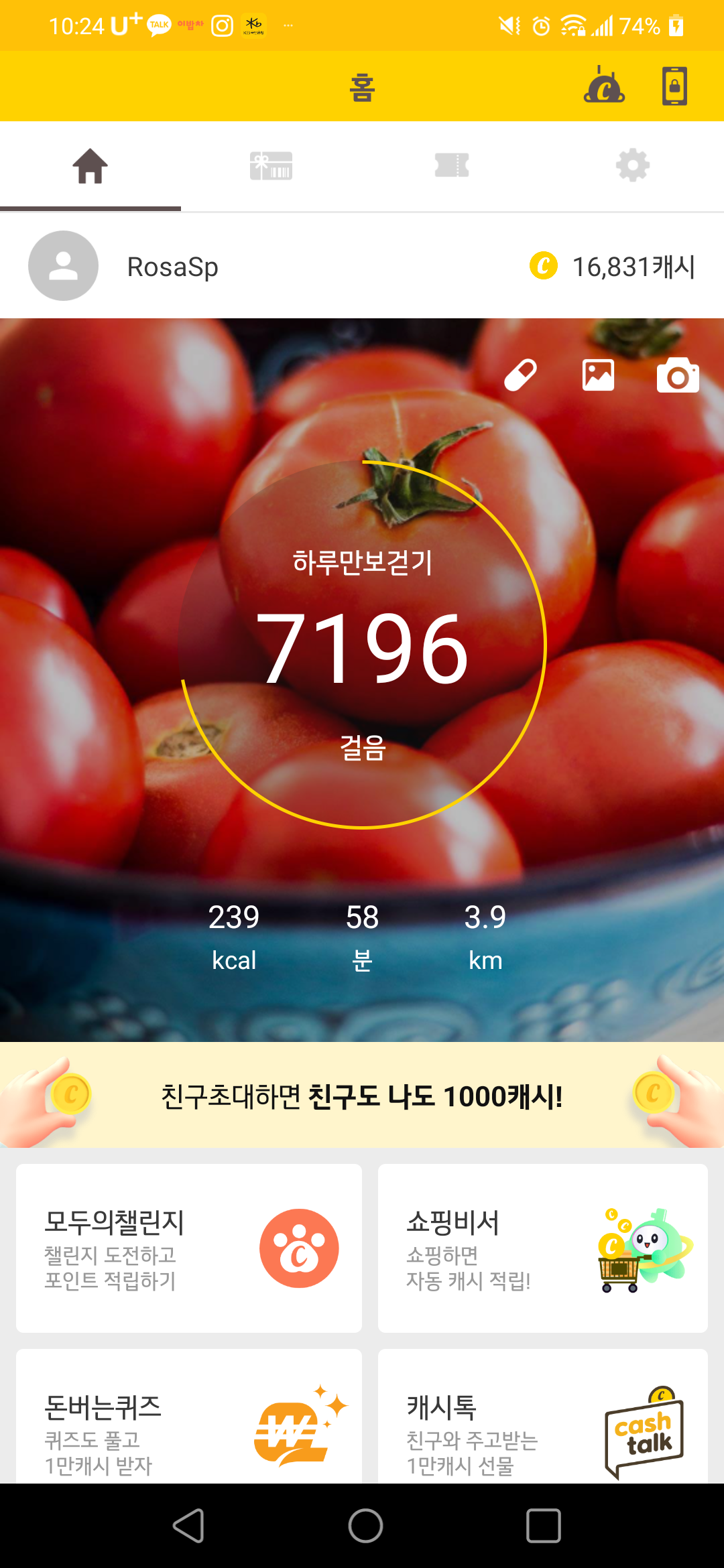Go back using the system back button

(x=188, y=1526)
